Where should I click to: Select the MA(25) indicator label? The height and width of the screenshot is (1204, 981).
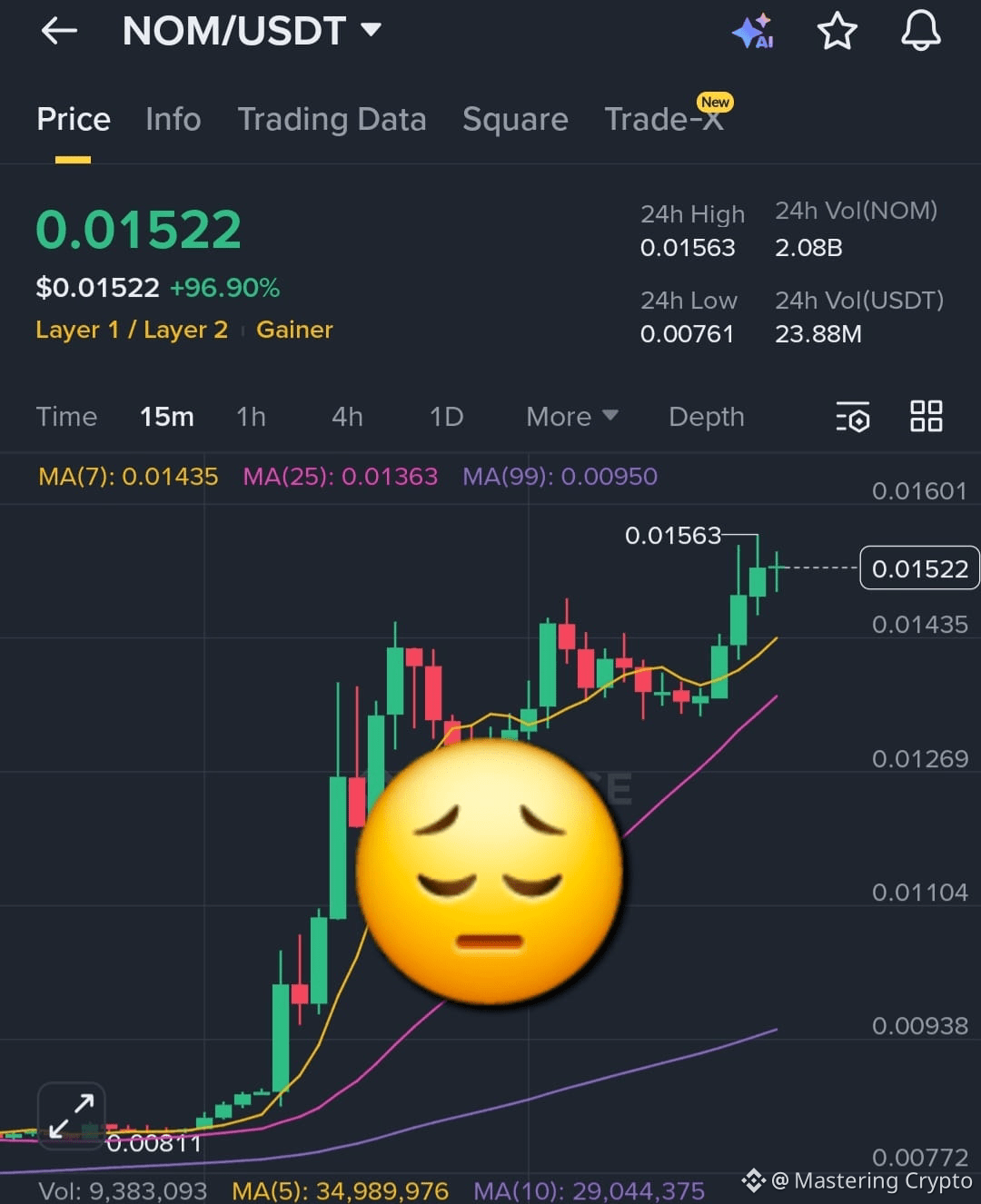coord(340,476)
